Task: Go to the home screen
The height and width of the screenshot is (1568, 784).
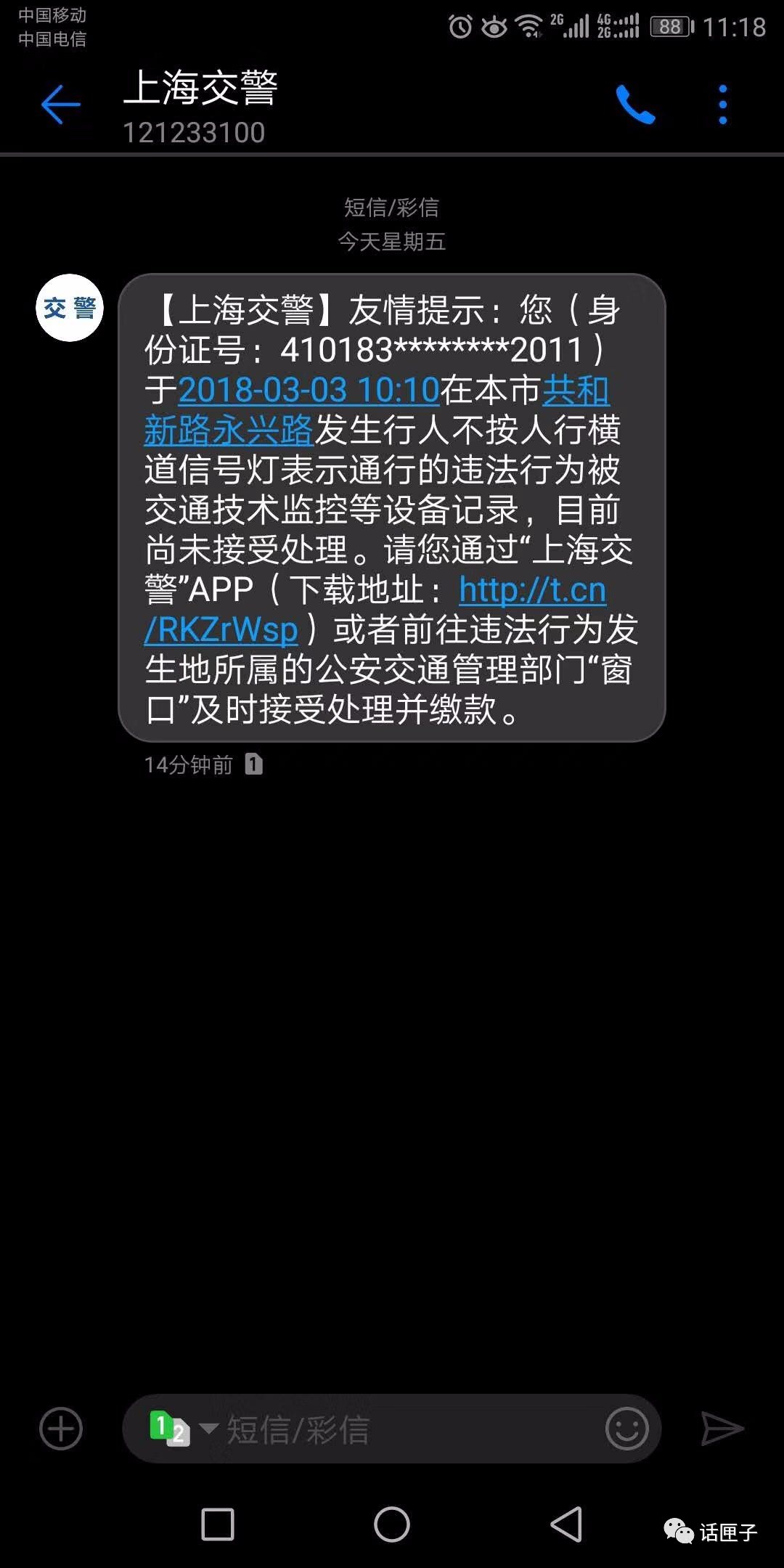Action: pos(392,1524)
